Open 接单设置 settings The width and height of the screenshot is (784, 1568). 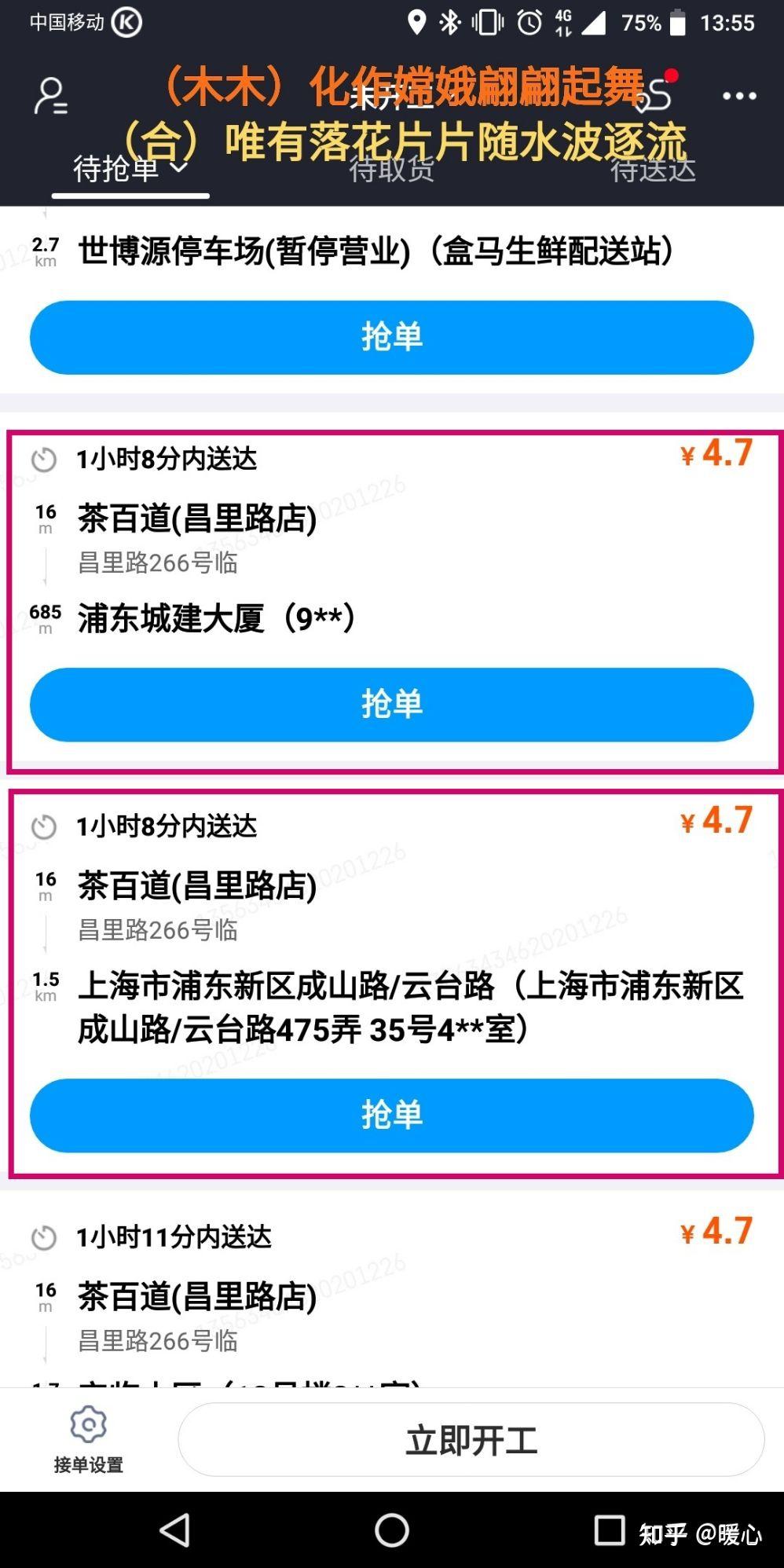(88, 1441)
